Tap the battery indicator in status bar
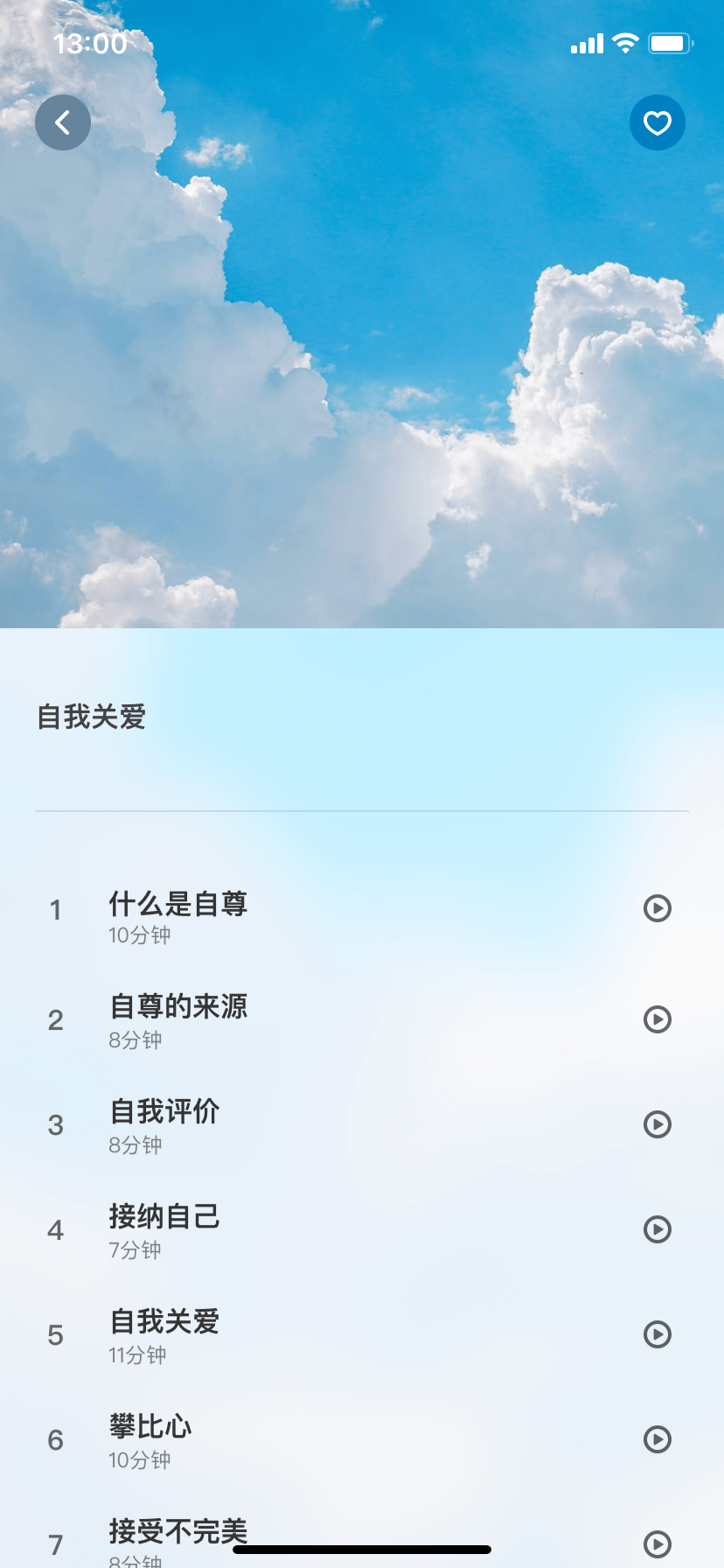Viewport: 724px width, 1568px height. 670,42
